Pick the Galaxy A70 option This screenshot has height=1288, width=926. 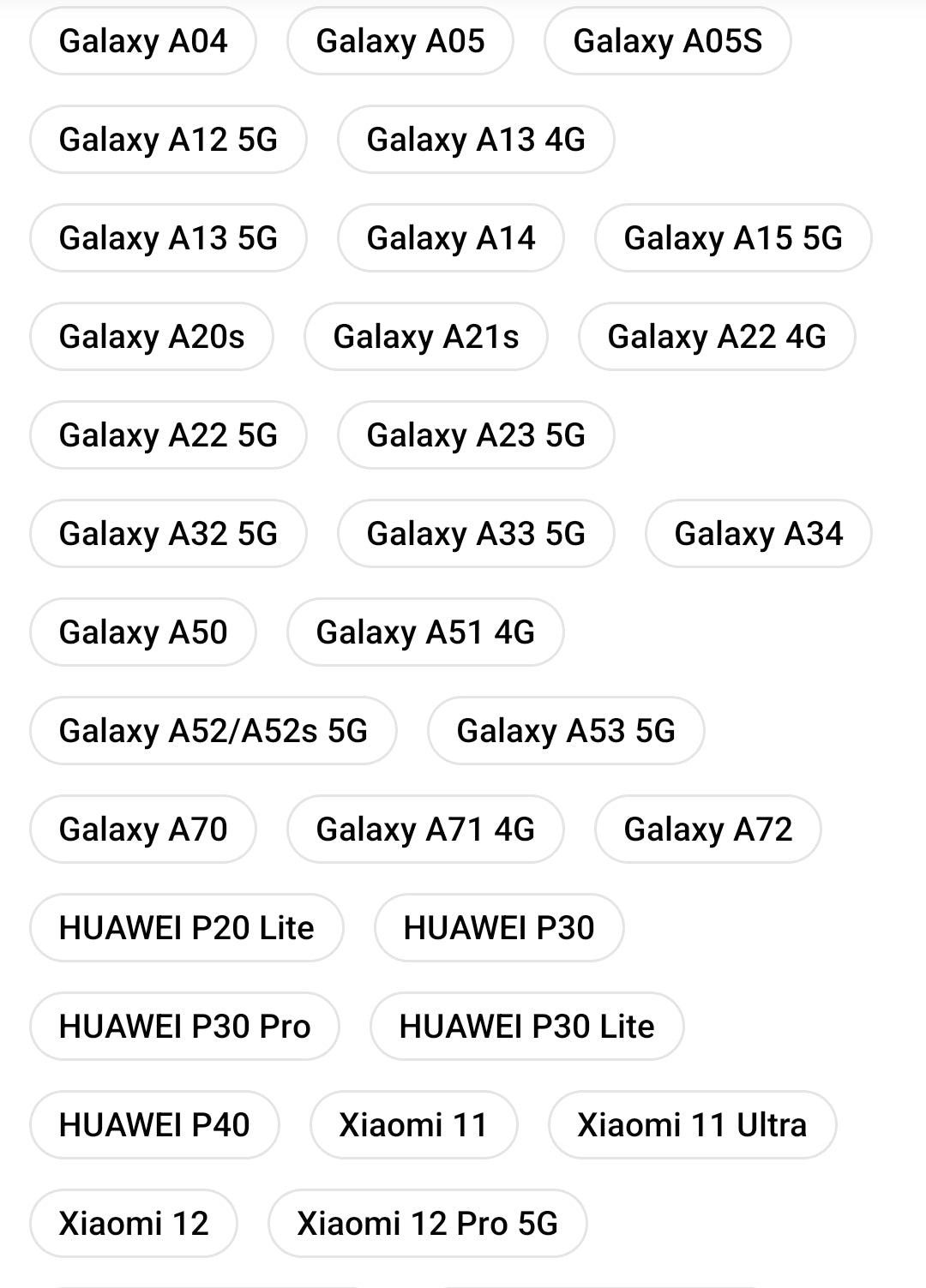pos(143,830)
